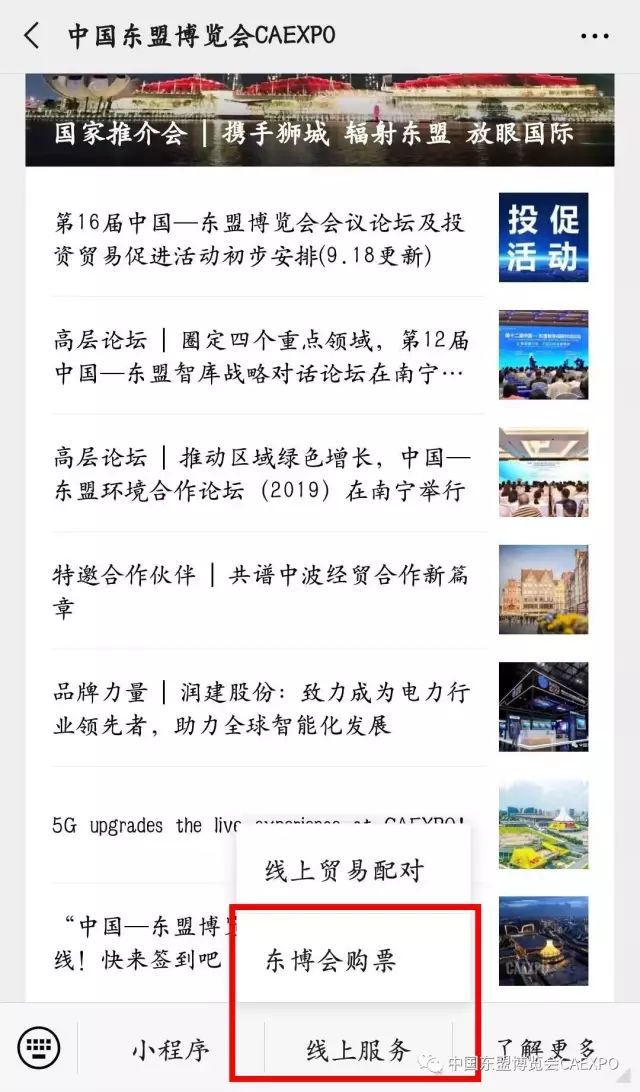
Task: Switch to keyboard input mode
Action: click(x=39, y=1048)
